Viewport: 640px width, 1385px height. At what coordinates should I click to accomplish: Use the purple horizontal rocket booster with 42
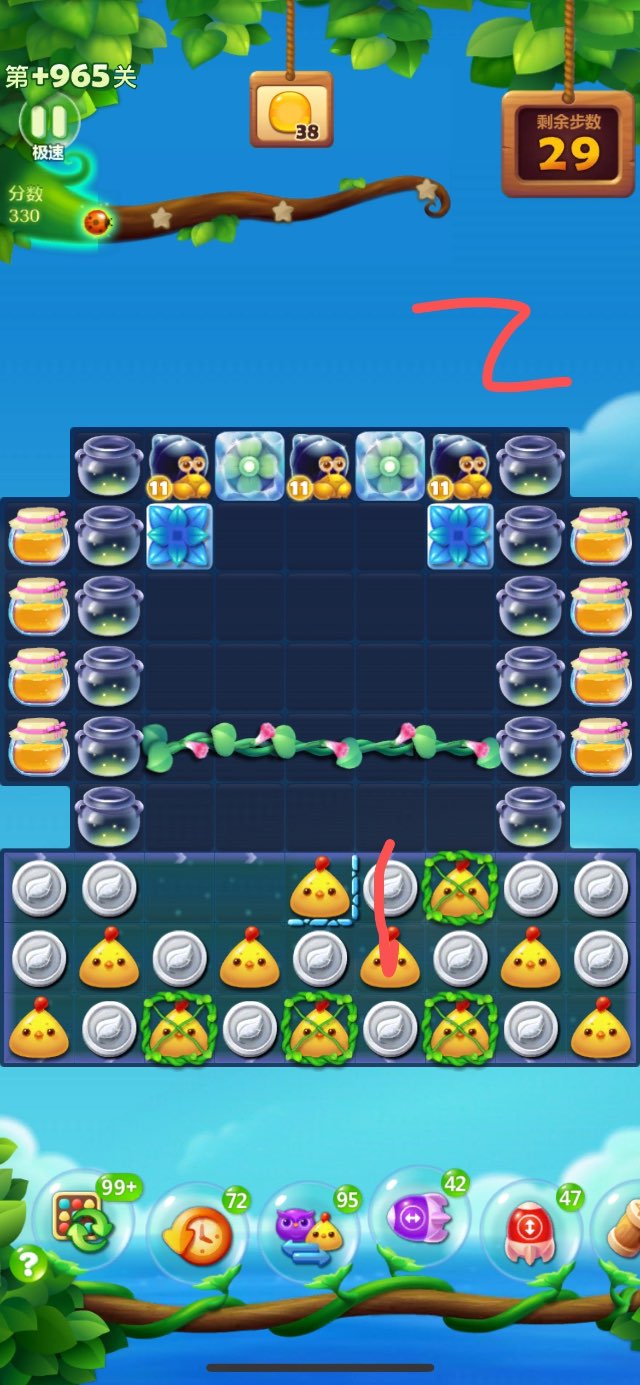(x=418, y=1218)
